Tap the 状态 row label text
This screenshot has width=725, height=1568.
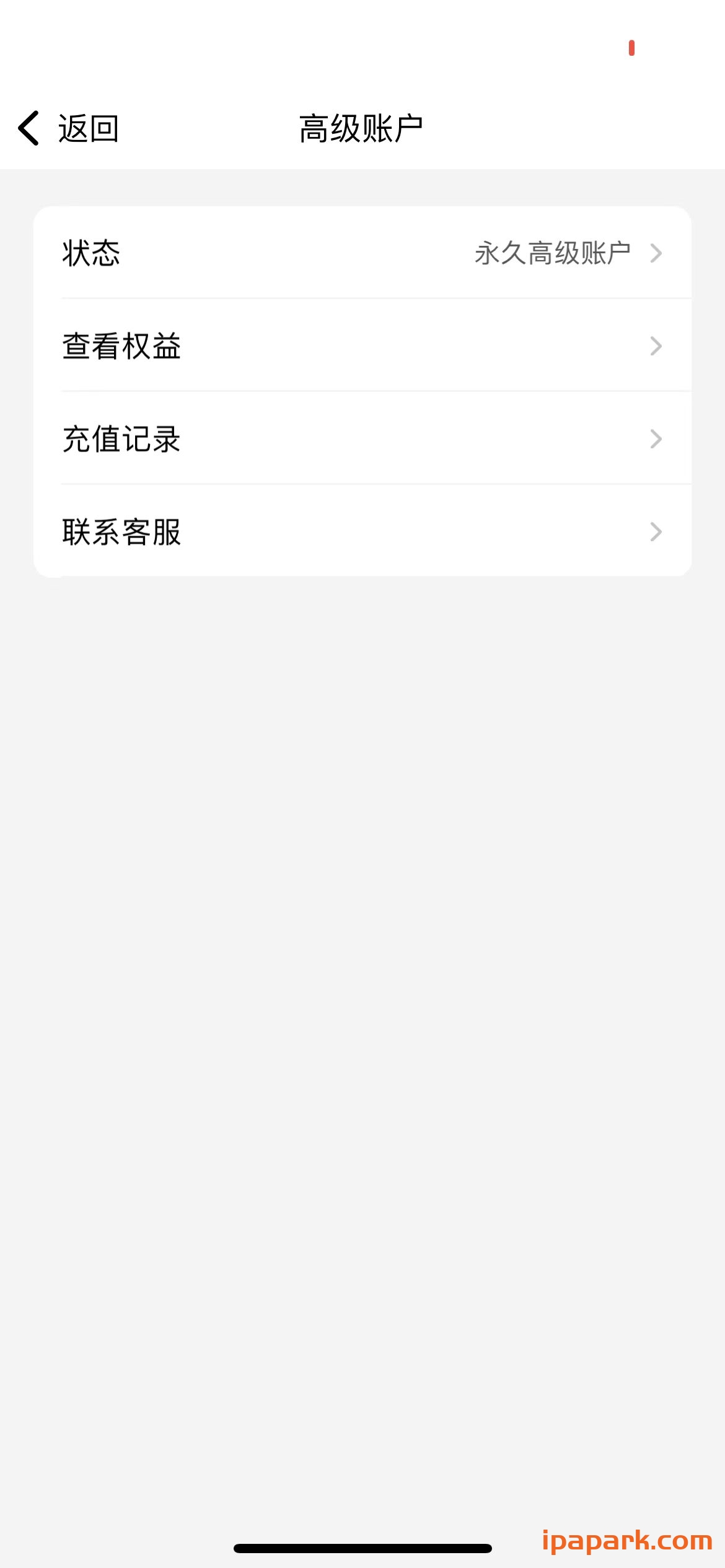click(91, 252)
